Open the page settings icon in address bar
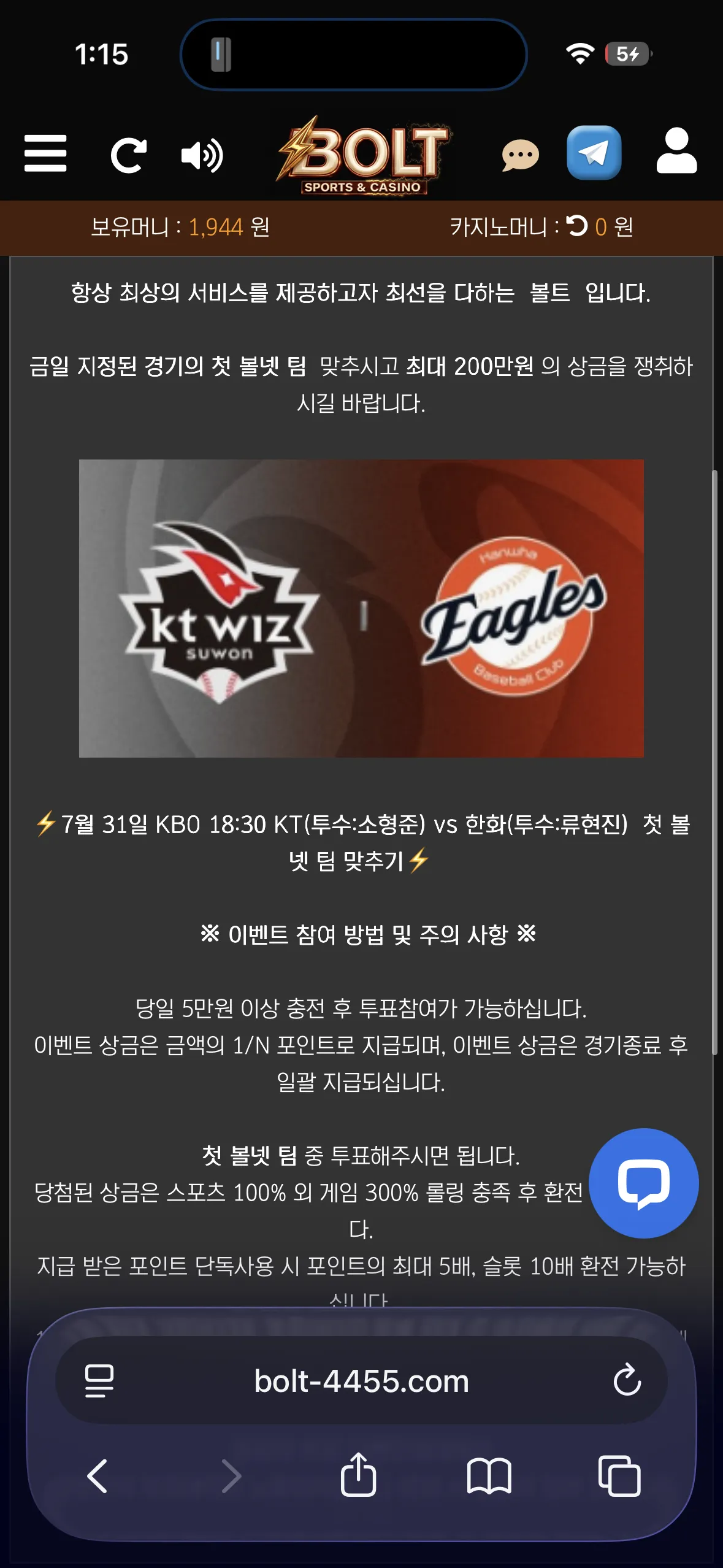Screen dimensions: 723x1568 pyautogui.click(x=99, y=1381)
